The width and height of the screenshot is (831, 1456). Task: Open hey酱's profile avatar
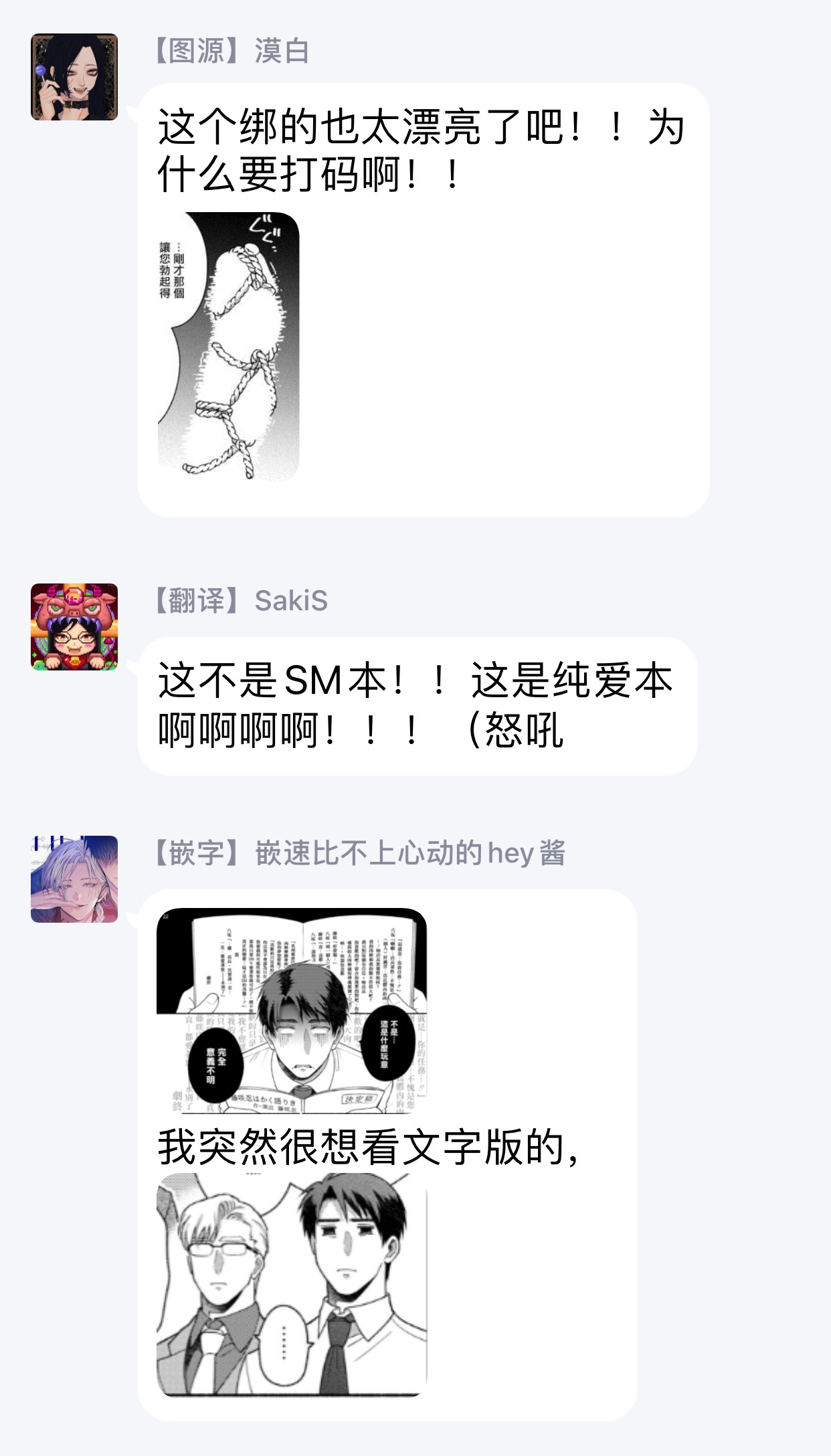click(x=74, y=879)
